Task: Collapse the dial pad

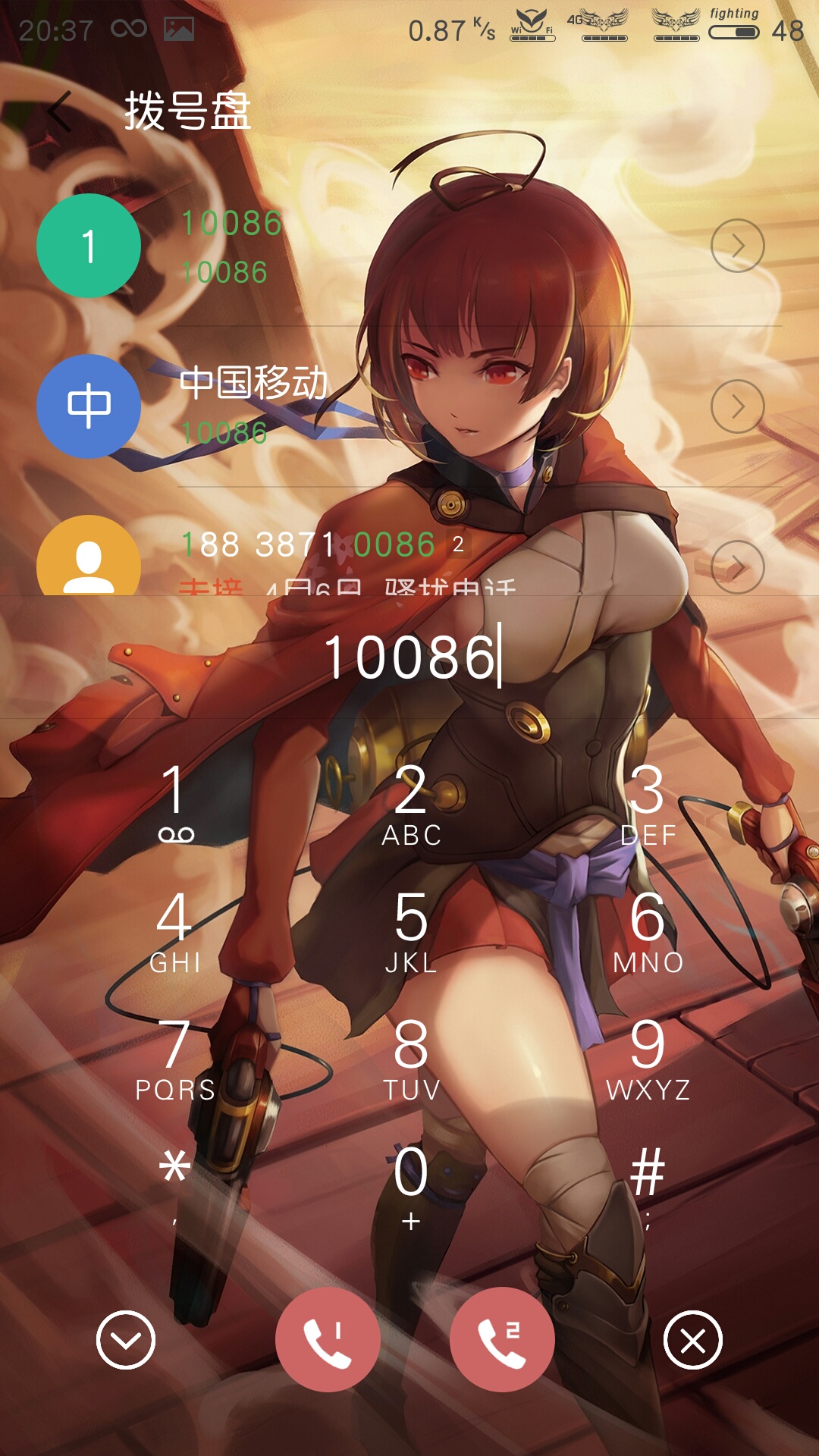Action: click(x=126, y=1340)
